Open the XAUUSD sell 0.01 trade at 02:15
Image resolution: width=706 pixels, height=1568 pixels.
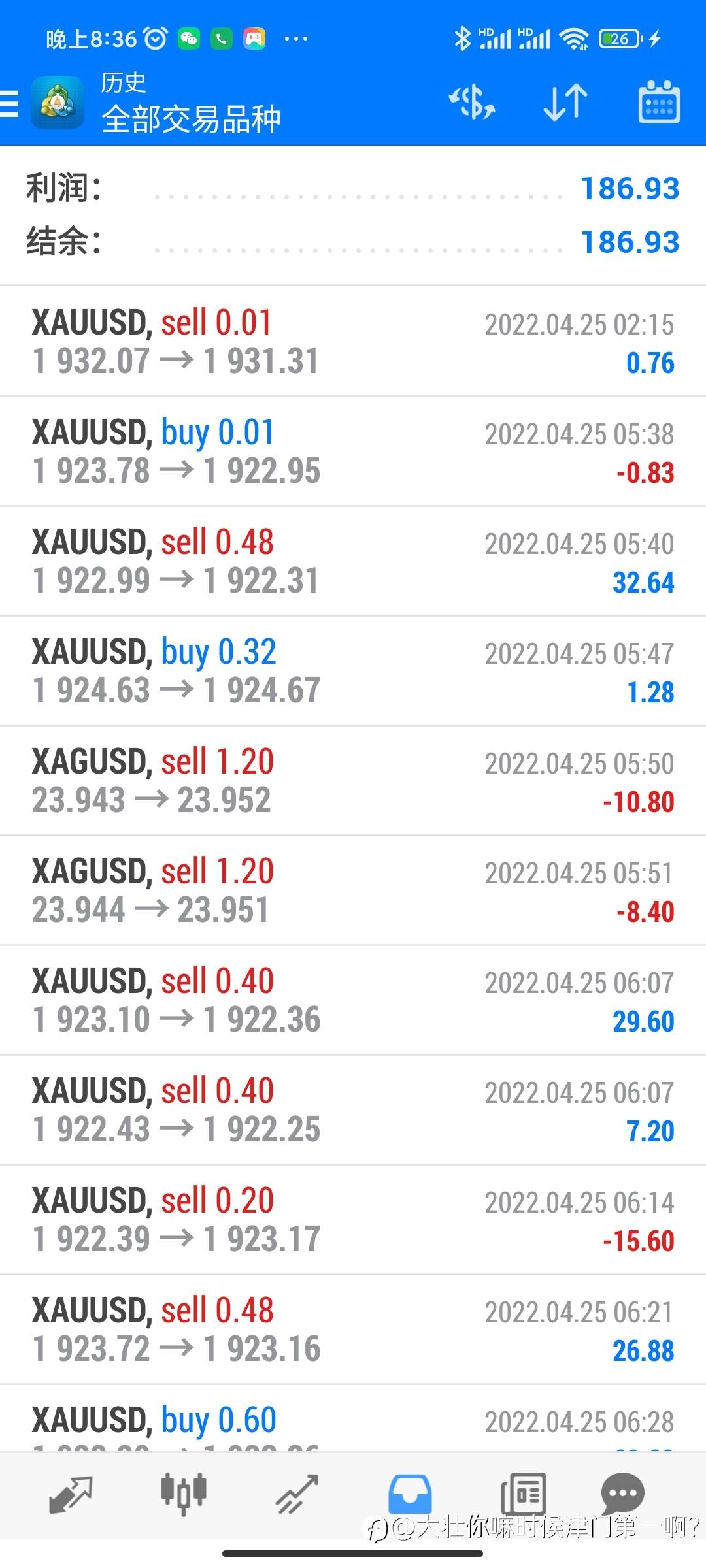353,341
